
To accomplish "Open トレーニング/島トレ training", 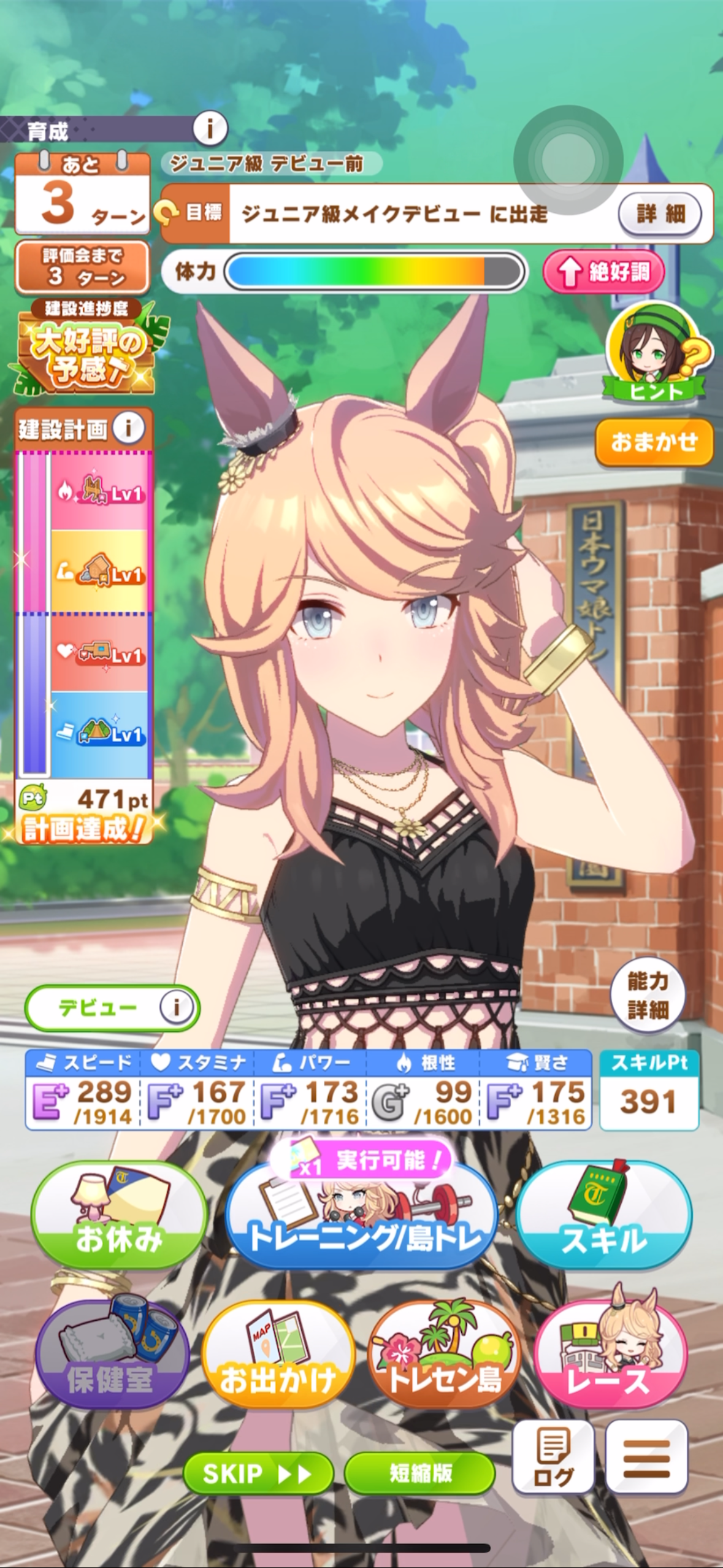I will pyautogui.click(x=362, y=1216).
